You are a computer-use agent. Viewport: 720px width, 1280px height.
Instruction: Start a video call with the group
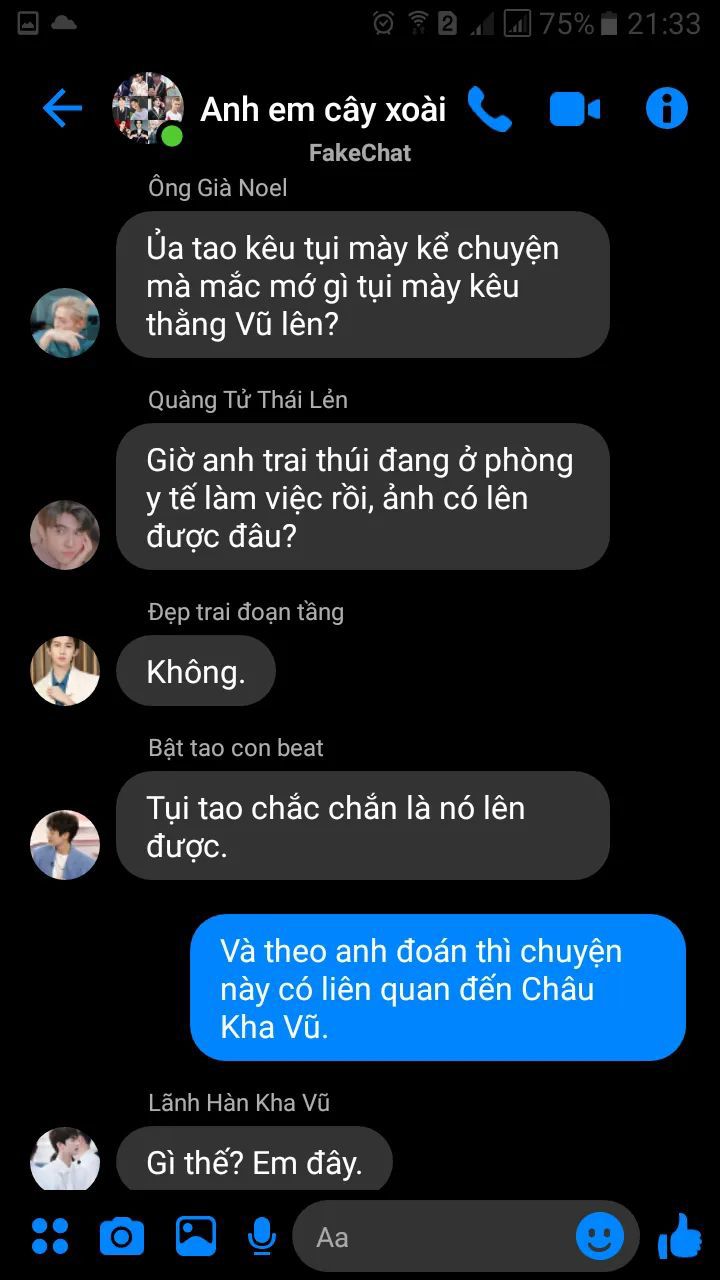pyautogui.click(x=575, y=108)
